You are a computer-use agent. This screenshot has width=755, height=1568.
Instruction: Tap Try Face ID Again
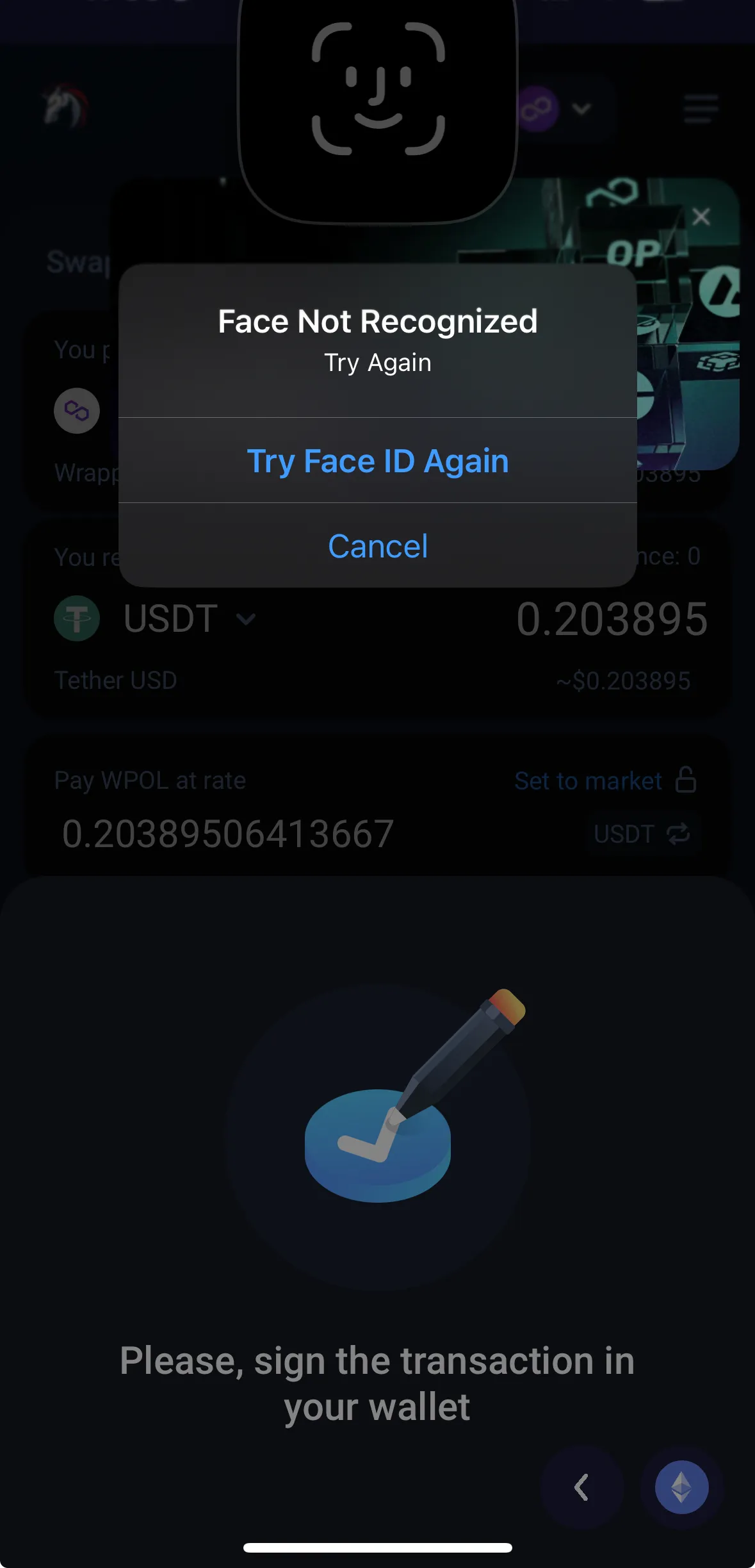[x=378, y=461]
